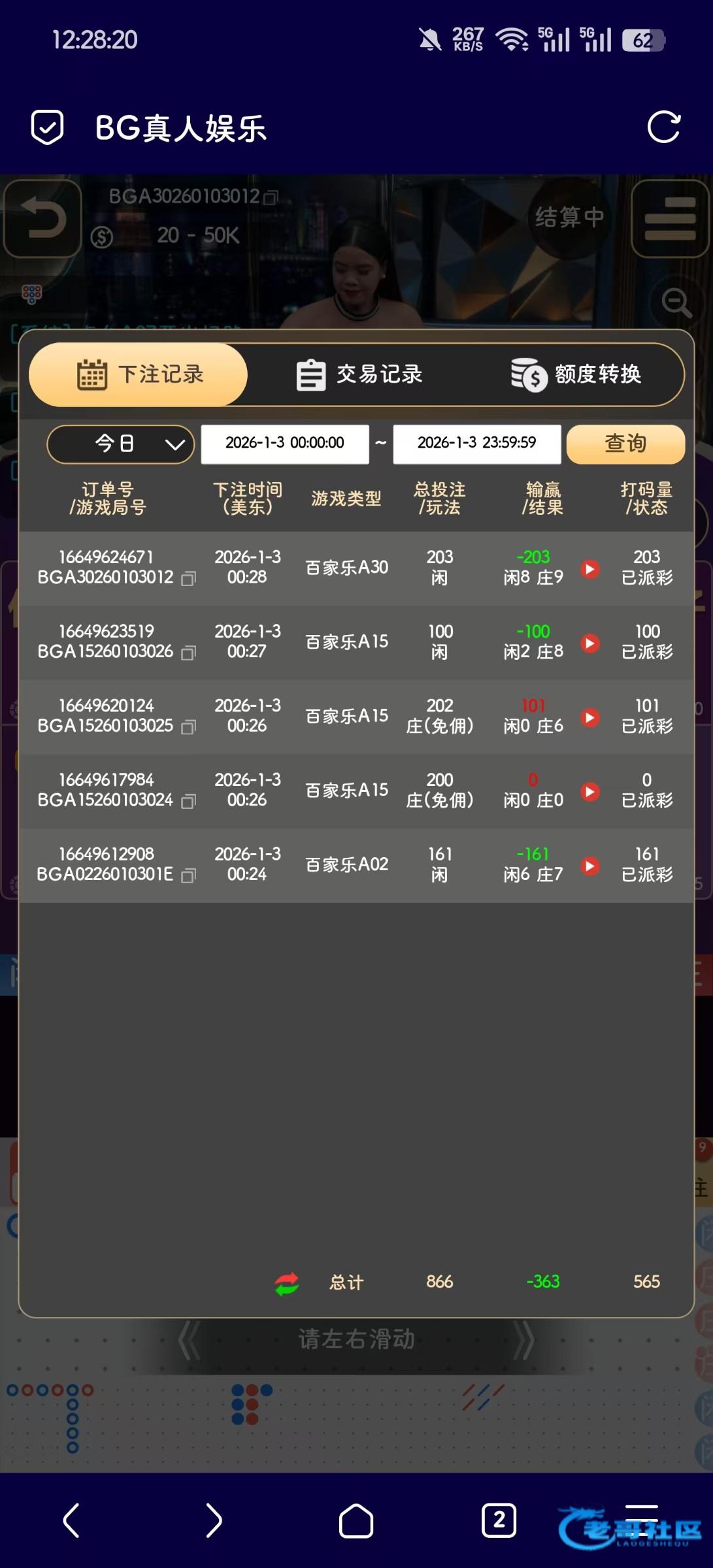The width and height of the screenshot is (713, 1568).
Task: Play replay for order 16649623519
Action: click(x=590, y=643)
